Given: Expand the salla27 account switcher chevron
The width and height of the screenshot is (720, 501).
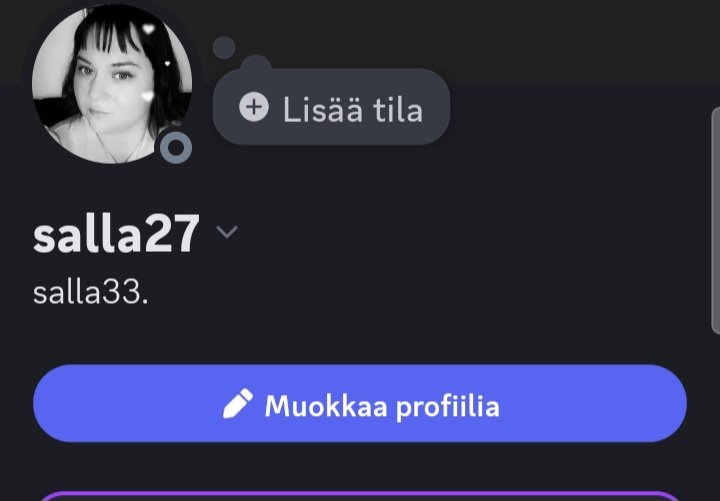Looking at the screenshot, I should click(x=227, y=233).
